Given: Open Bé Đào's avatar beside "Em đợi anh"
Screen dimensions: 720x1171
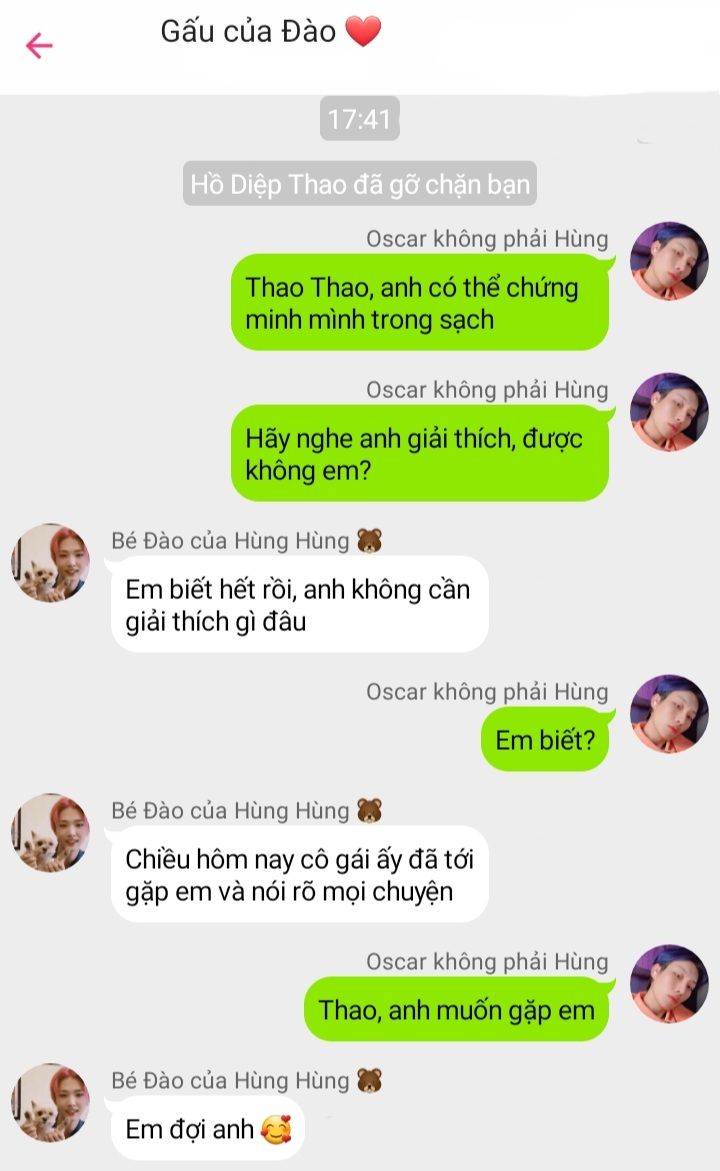Looking at the screenshot, I should 51,1102.
